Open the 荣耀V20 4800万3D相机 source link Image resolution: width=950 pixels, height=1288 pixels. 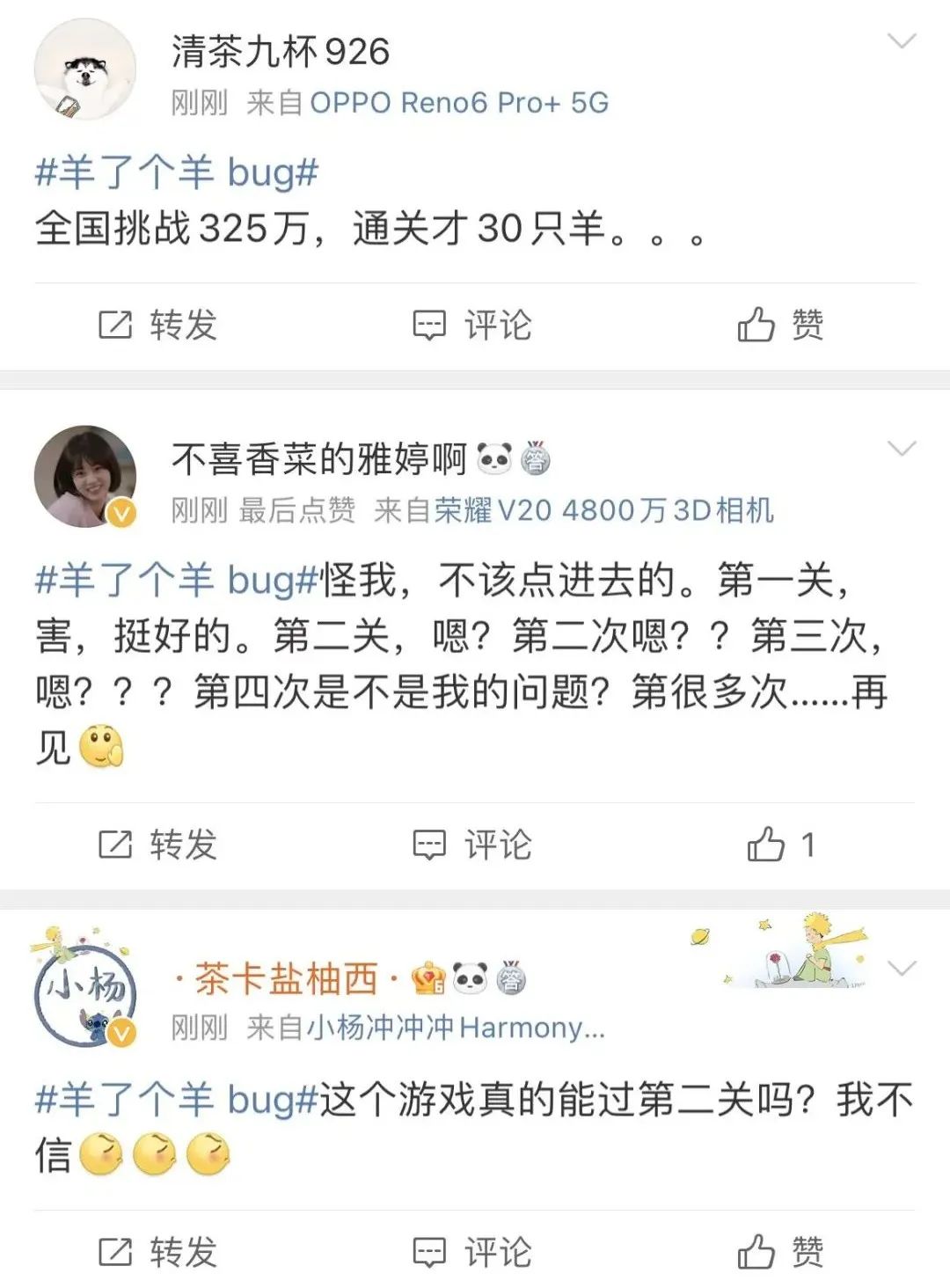[603, 510]
